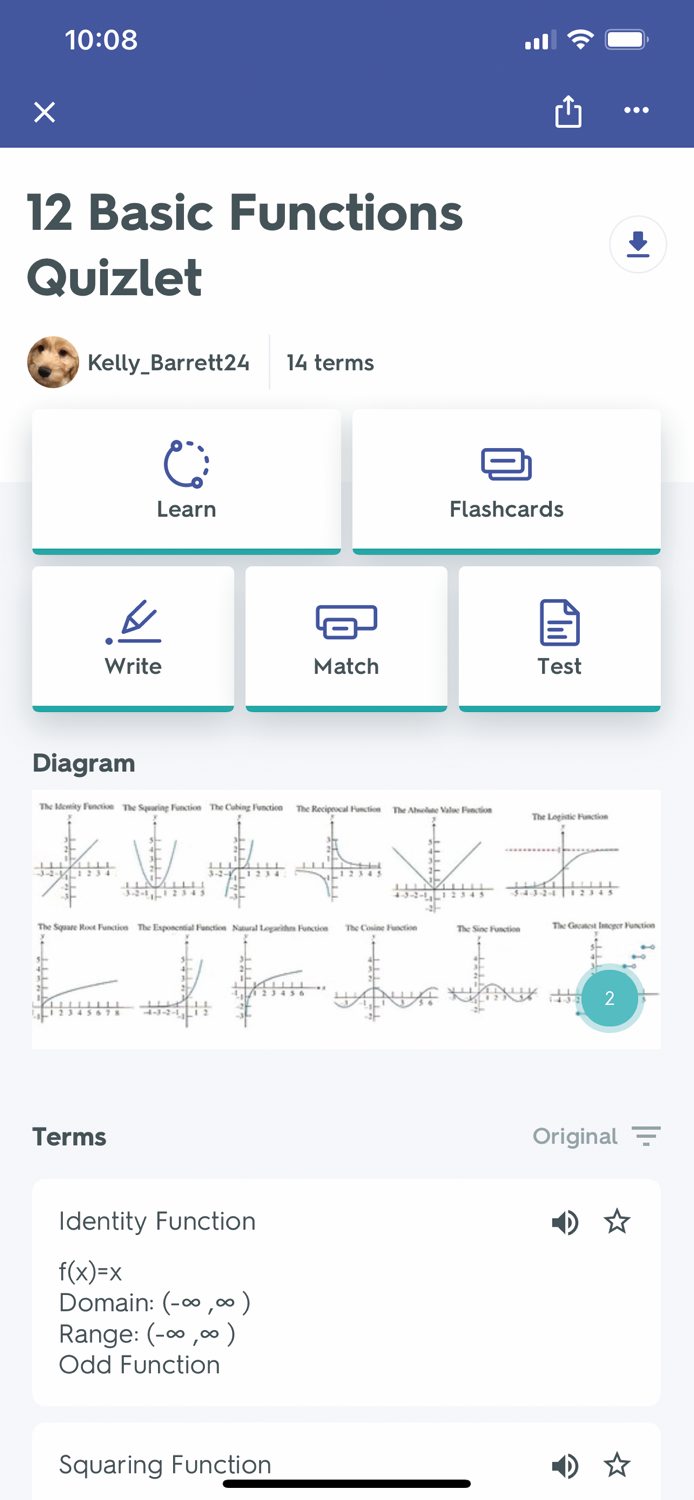Play the Match game
This screenshot has width=694, height=1500.
346,638
